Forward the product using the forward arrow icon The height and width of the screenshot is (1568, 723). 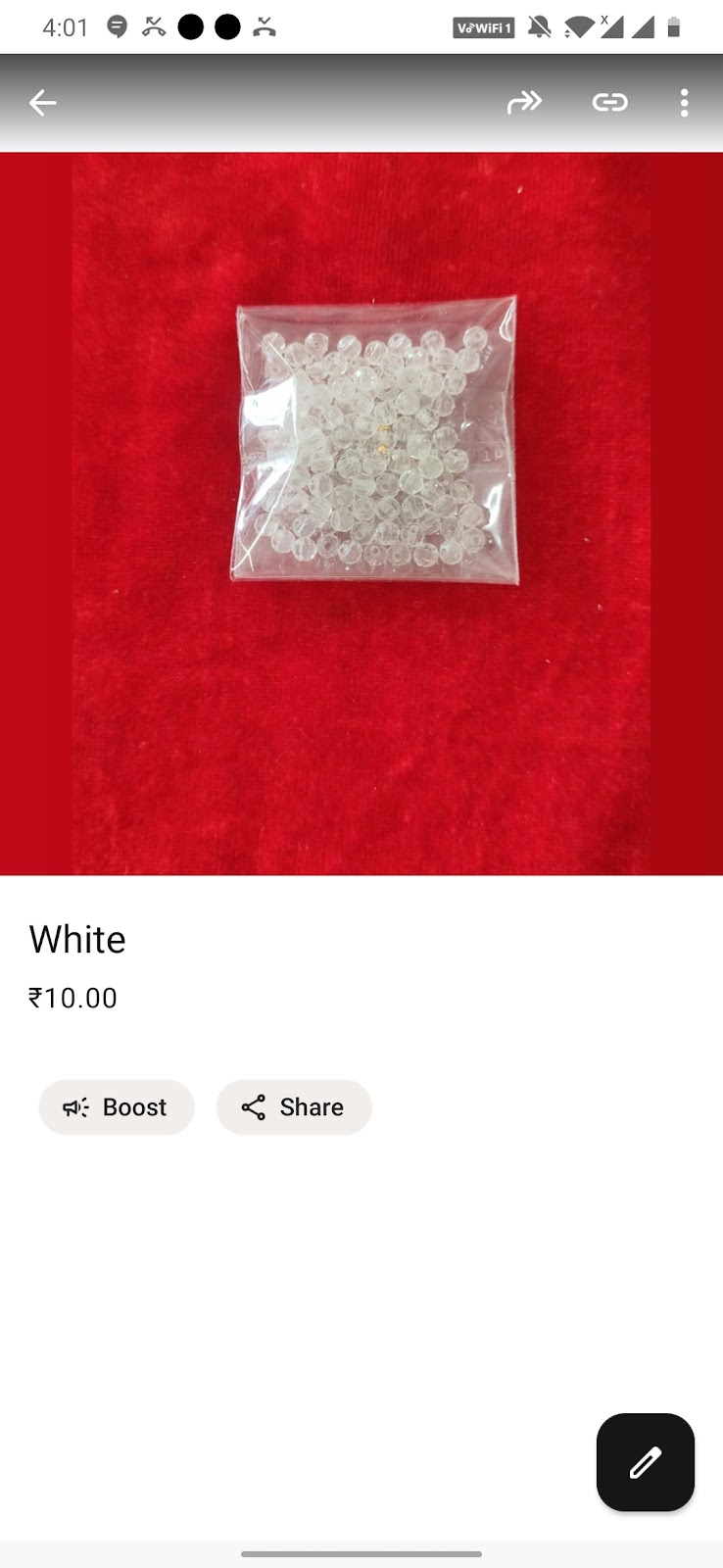click(x=525, y=102)
